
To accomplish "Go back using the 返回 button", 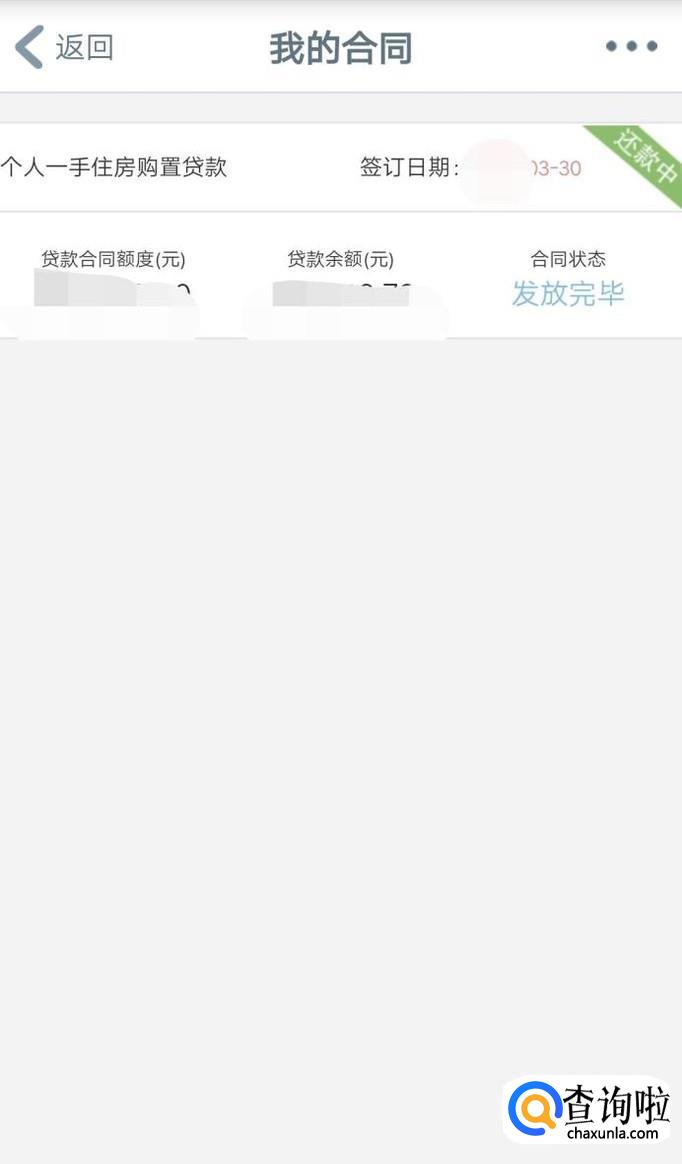I will pos(64,47).
